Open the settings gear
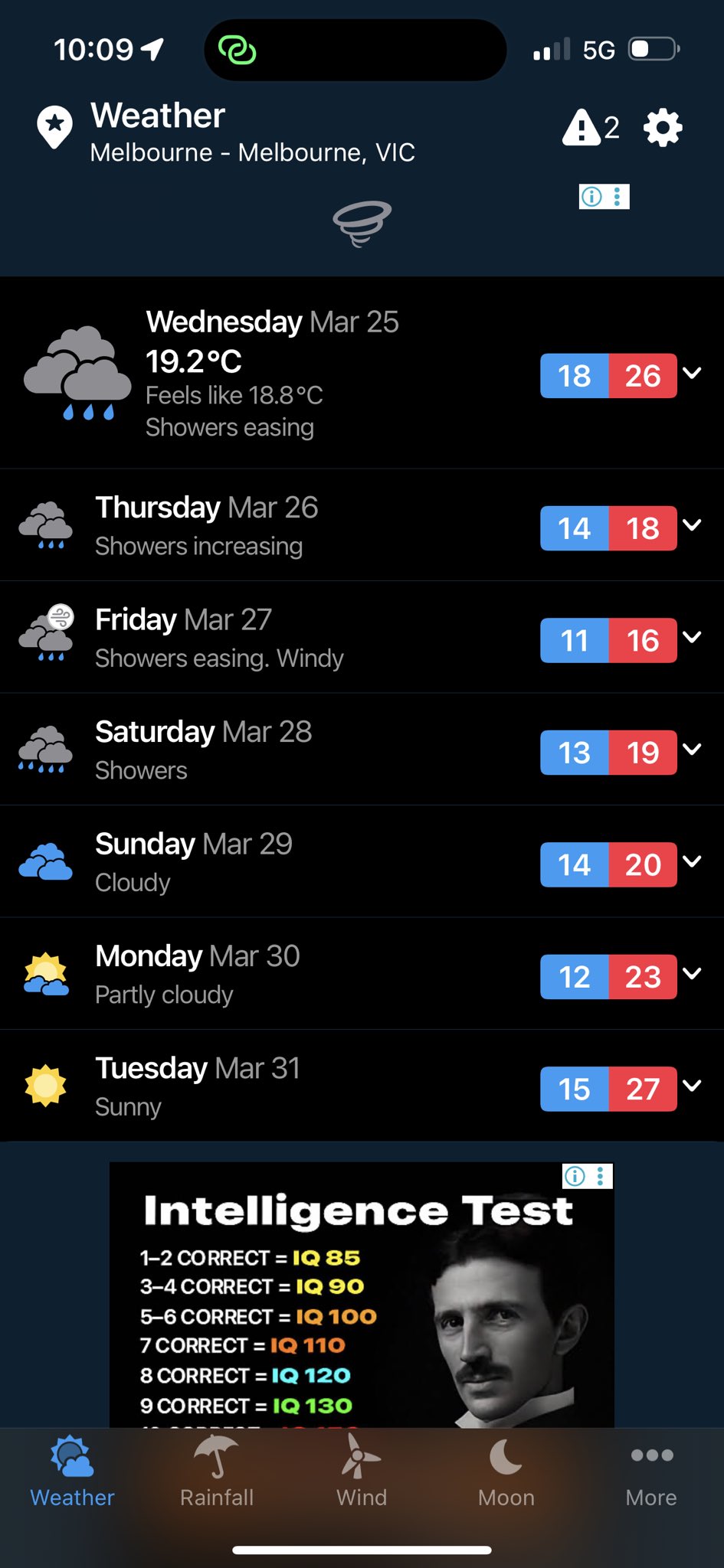The height and width of the screenshot is (1568, 724). coord(663,127)
